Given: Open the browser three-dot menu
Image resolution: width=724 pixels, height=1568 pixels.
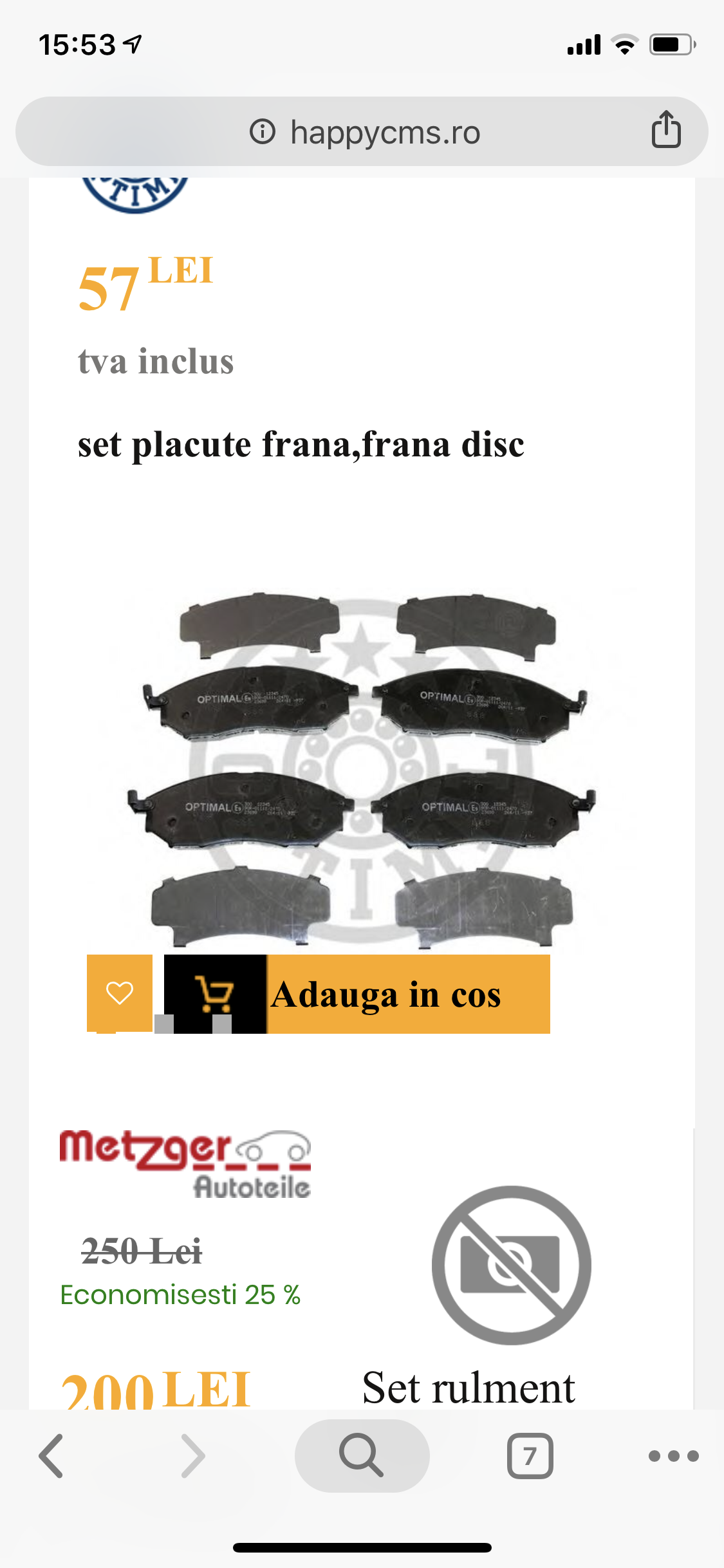Looking at the screenshot, I should (673, 1456).
